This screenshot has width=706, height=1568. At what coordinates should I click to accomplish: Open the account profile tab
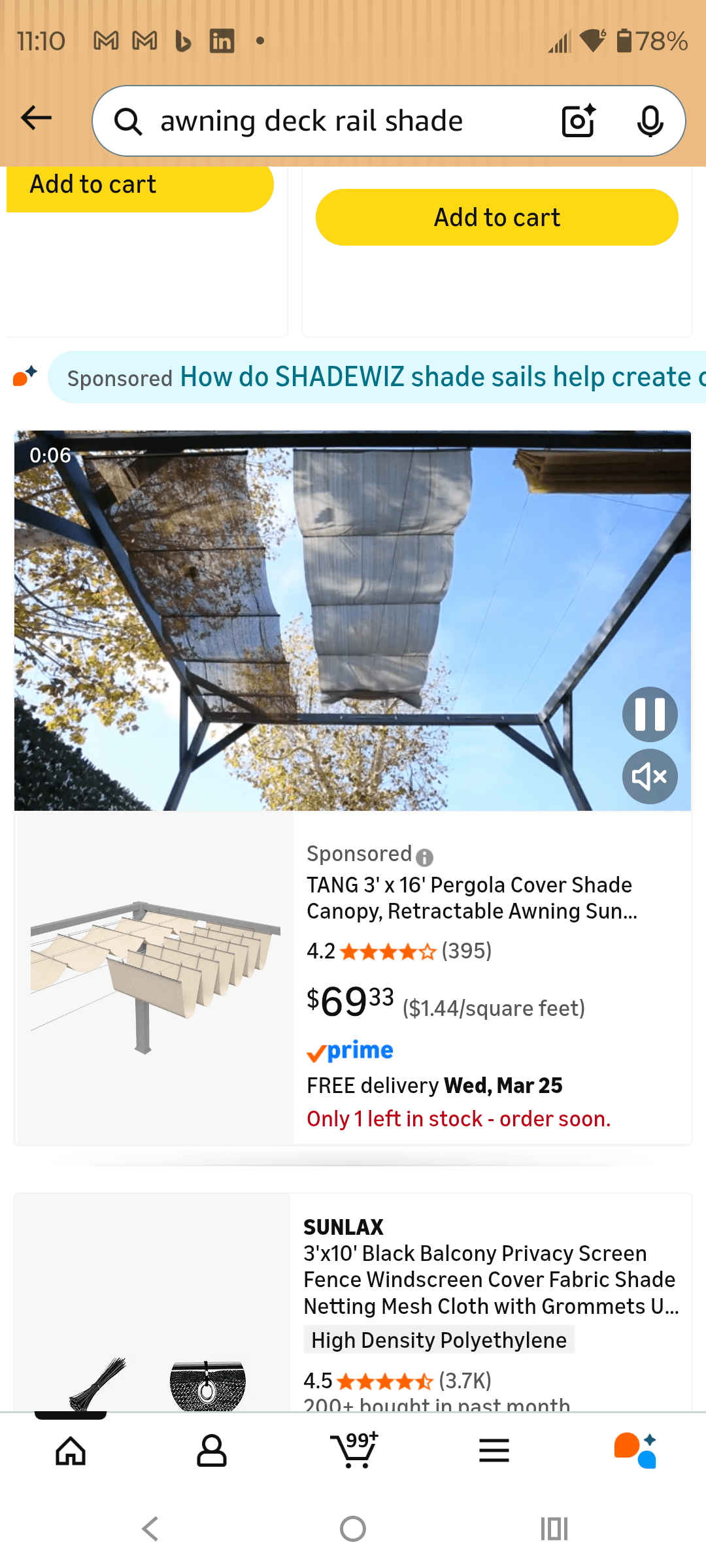tap(212, 1451)
